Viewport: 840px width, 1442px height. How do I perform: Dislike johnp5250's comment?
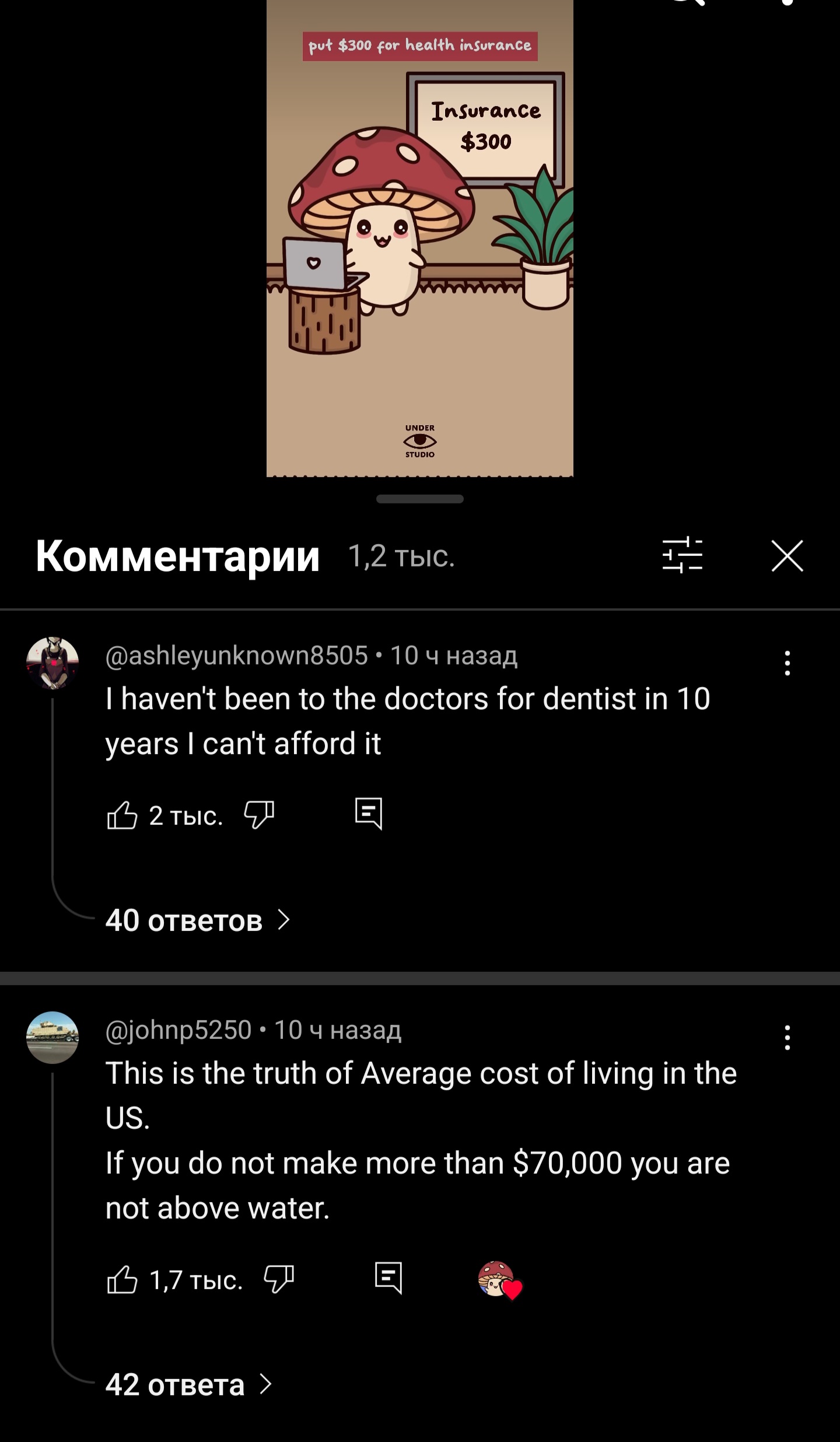(x=279, y=1280)
